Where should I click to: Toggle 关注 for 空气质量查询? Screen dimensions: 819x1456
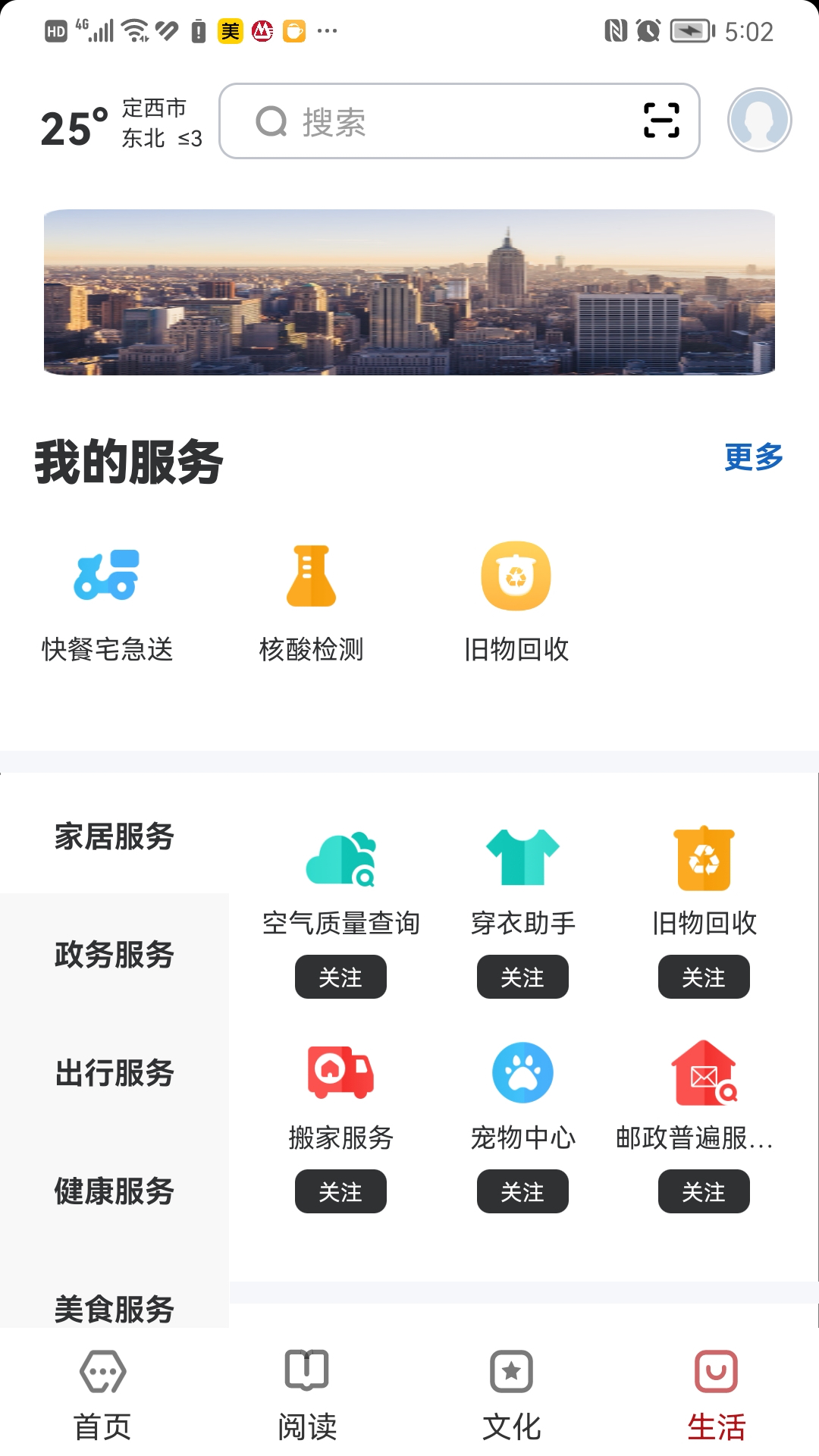340,977
